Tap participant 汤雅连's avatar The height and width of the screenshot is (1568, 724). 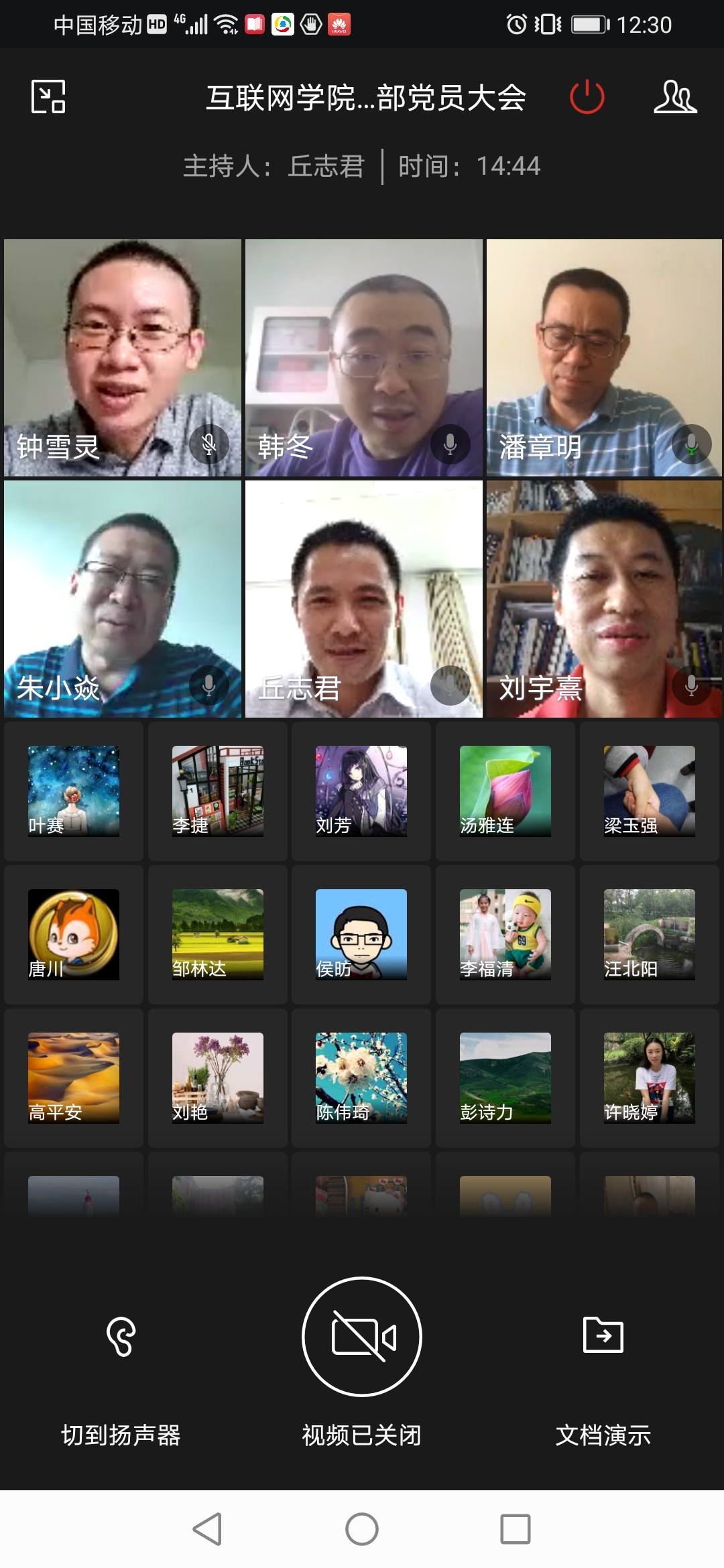click(505, 791)
